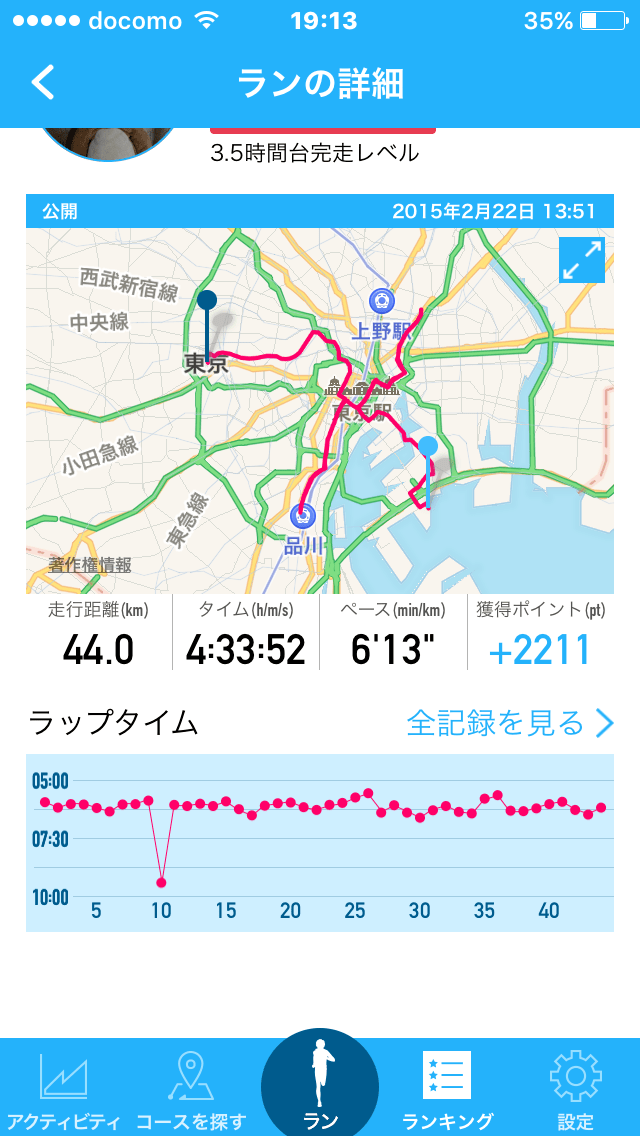Go back from ランの詳細 screen

point(44,83)
